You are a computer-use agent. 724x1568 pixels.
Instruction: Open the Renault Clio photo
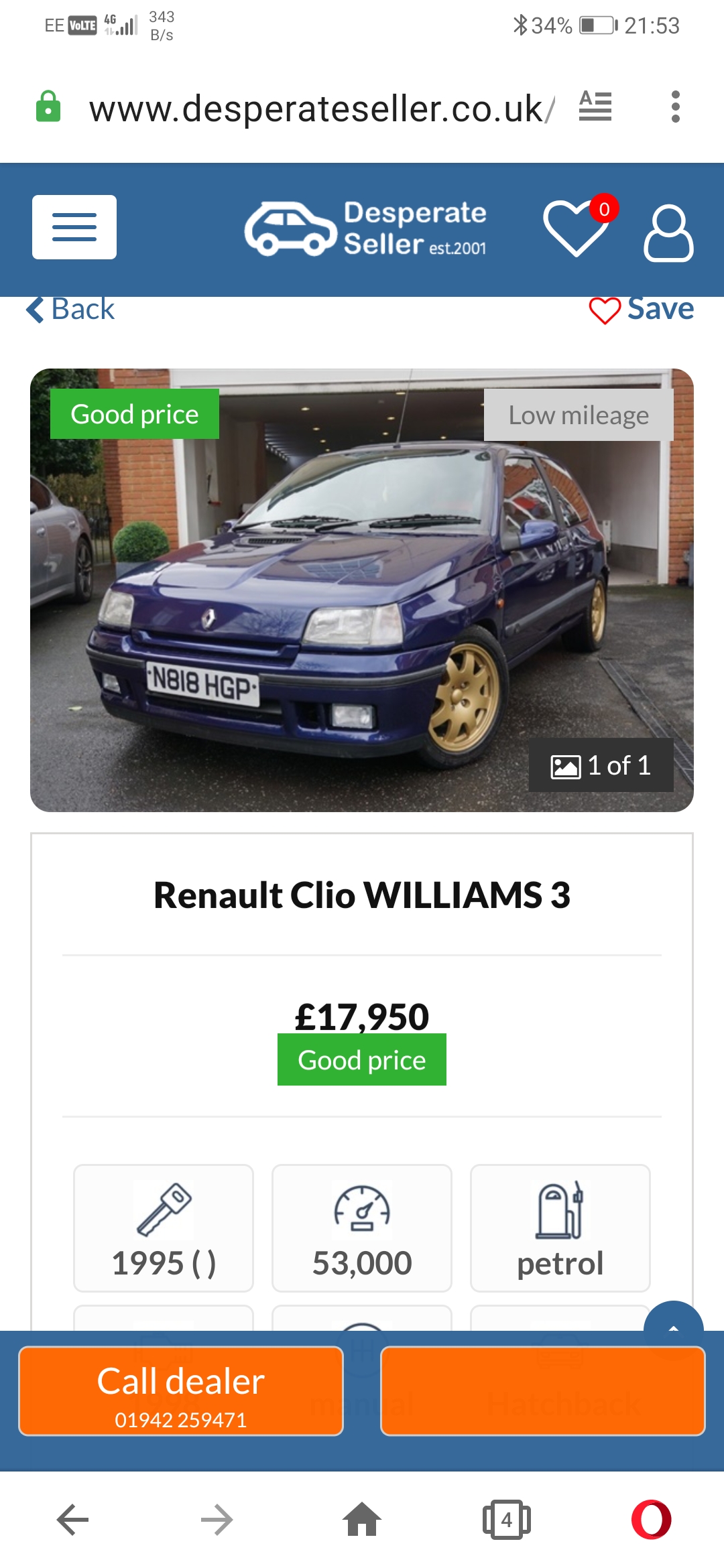coord(362,590)
